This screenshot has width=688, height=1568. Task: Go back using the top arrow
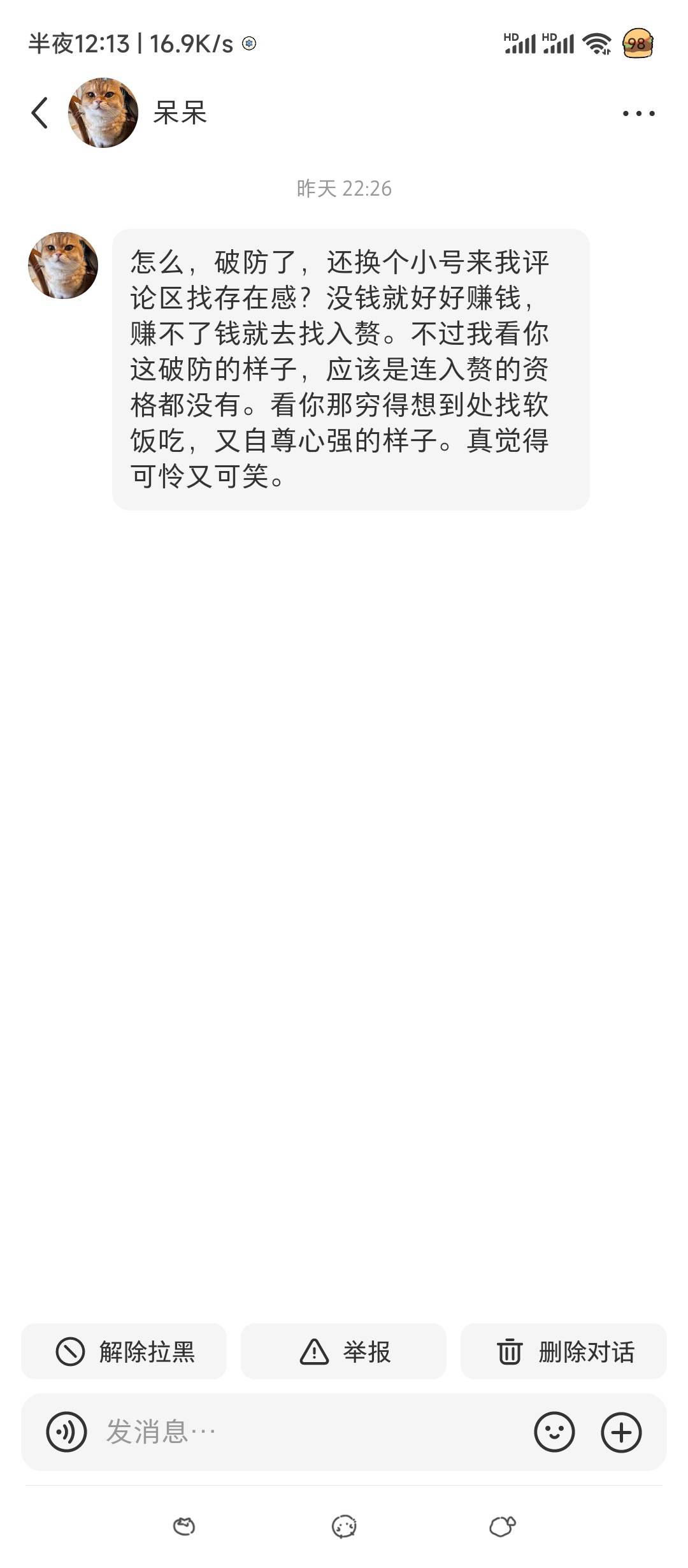coord(40,113)
